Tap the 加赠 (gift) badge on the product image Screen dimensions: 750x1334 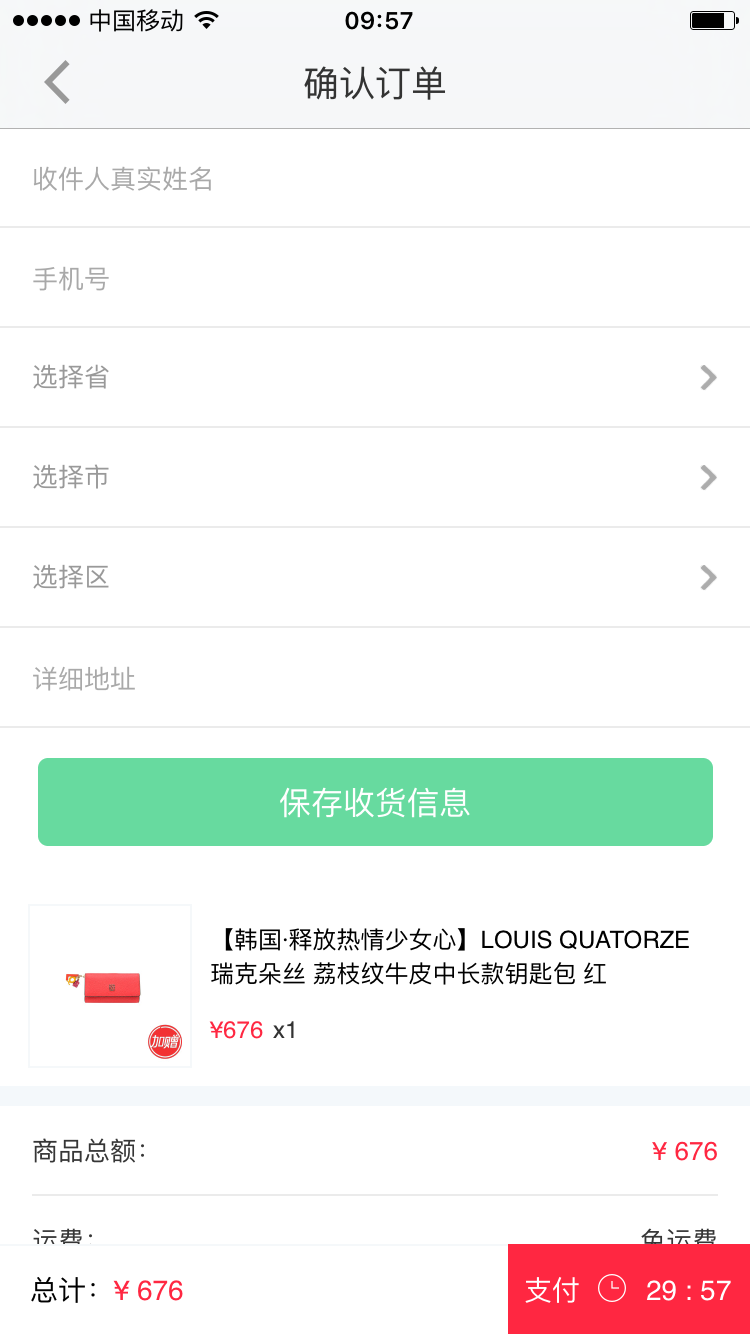point(162,1039)
